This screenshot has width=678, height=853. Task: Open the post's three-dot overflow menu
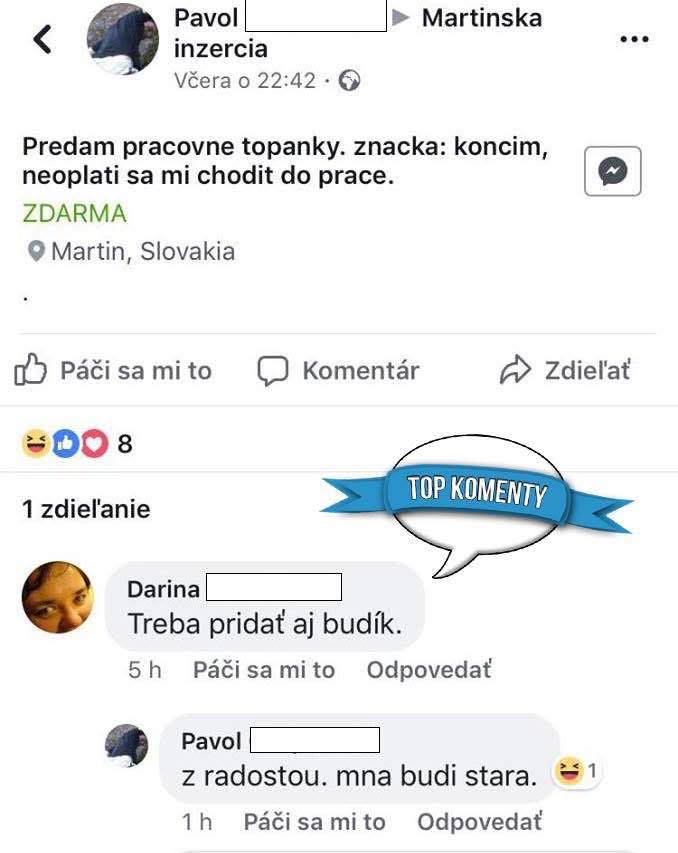(634, 40)
